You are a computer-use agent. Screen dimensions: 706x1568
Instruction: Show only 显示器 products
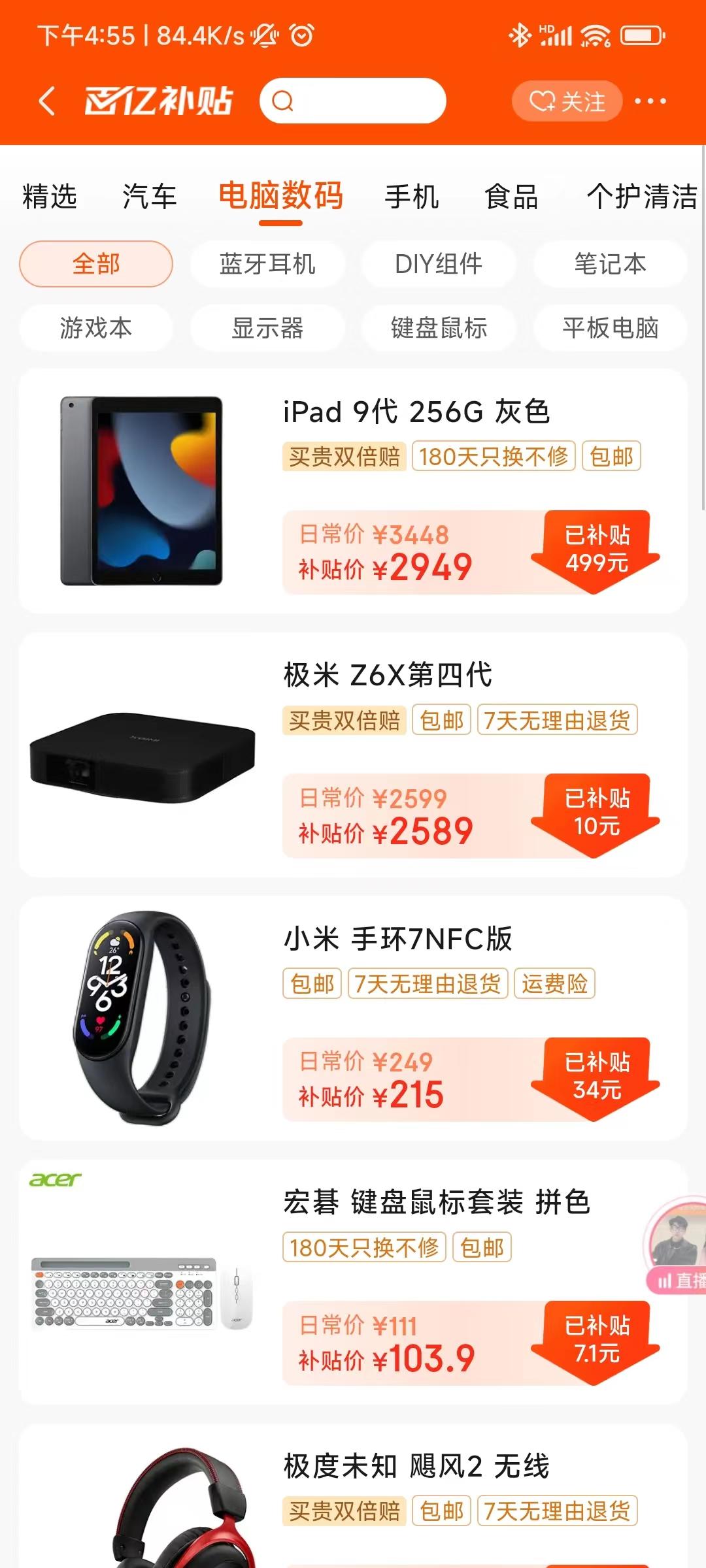(267, 328)
